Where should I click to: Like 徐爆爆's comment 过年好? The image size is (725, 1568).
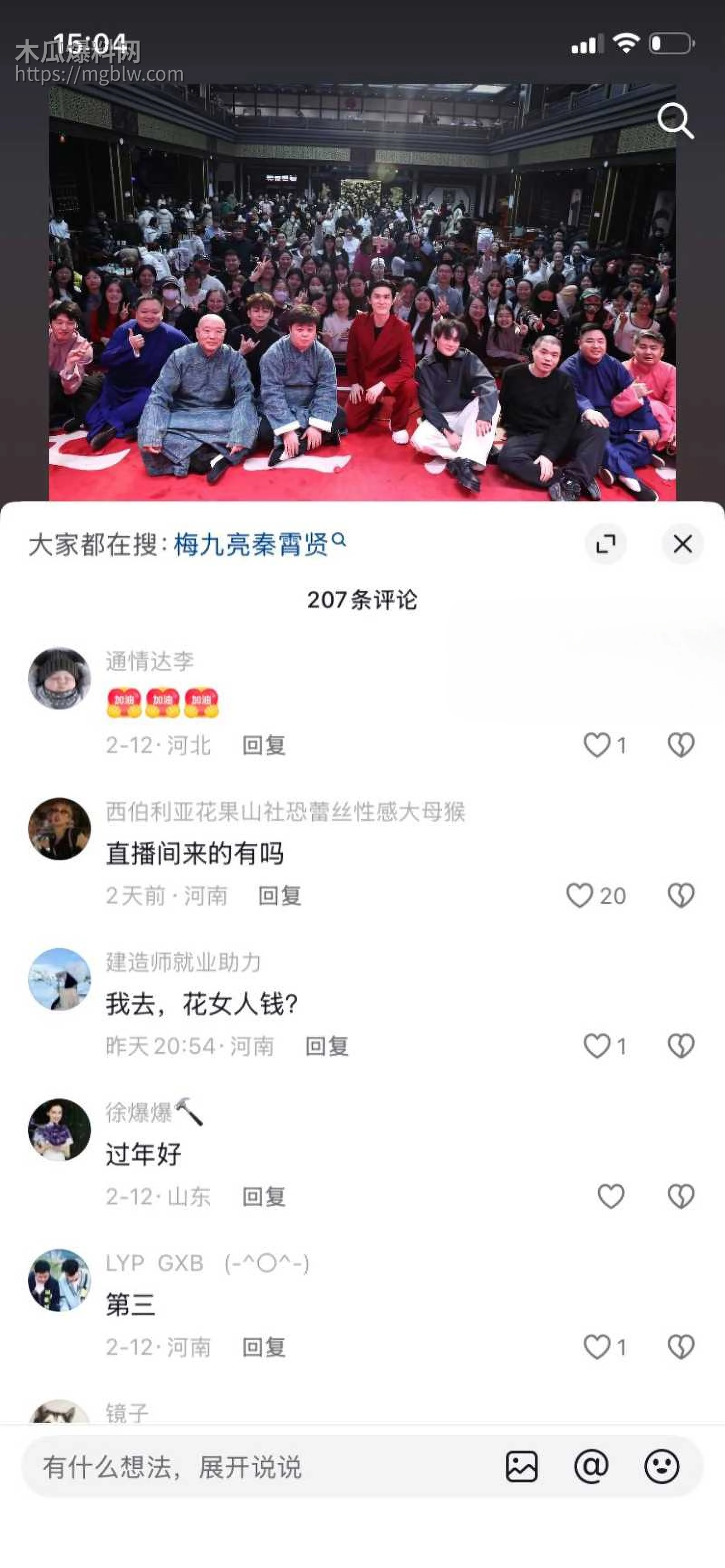pyautogui.click(x=612, y=1196)
